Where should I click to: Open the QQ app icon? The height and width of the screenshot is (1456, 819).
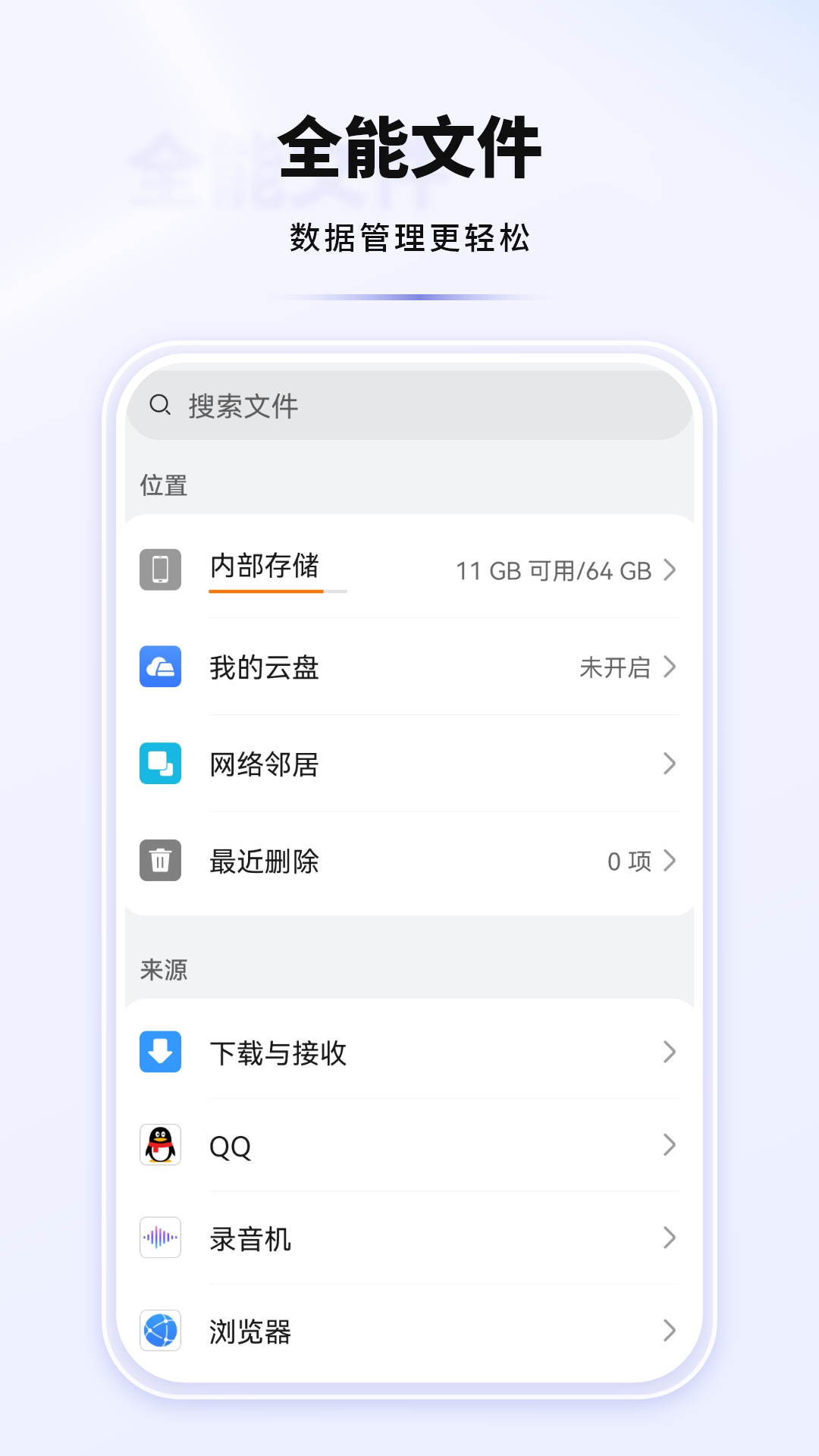coord(160,1147)
